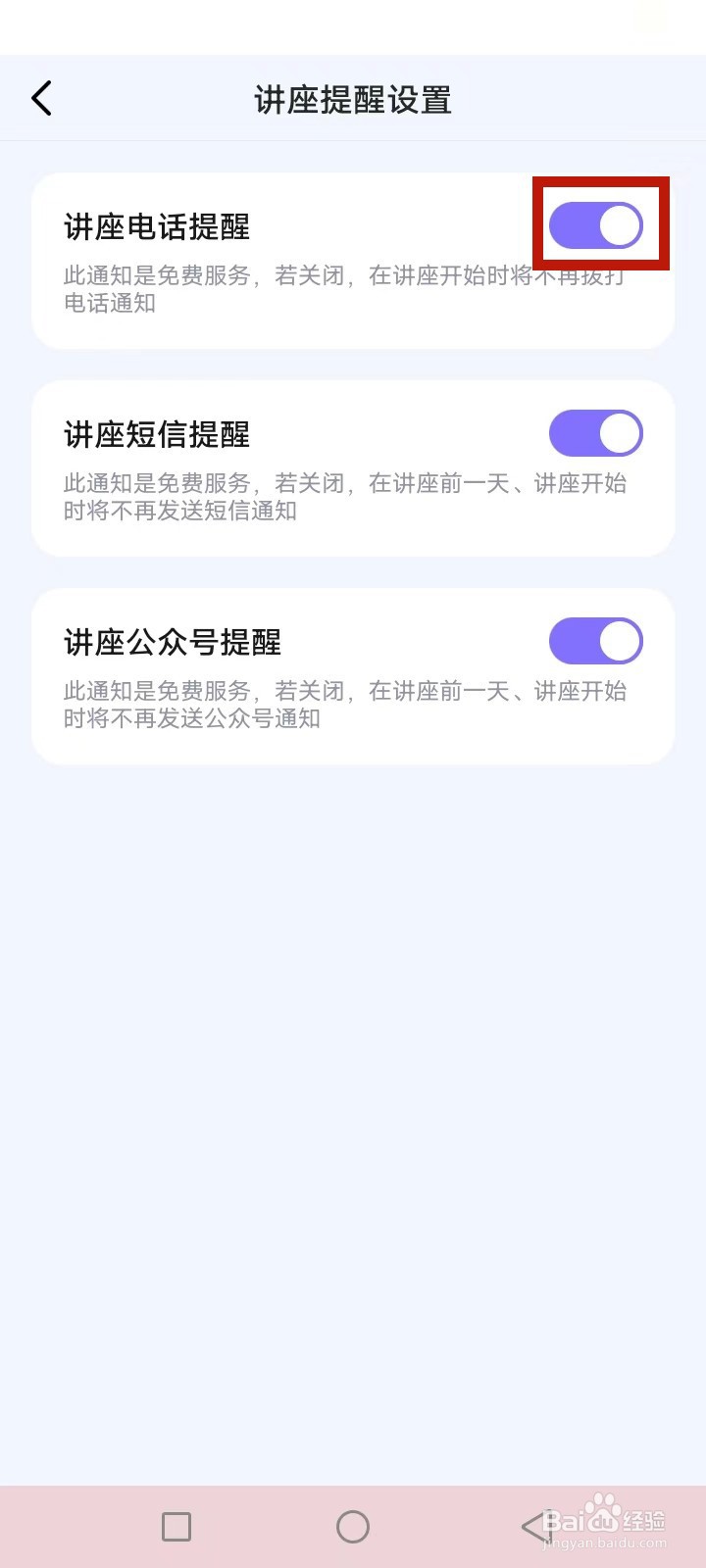This screenshot has height=1568, width=706.
Task: Turn off the 讲座短信提醒 SMS reminder toggle
Action: [x=595, y=432]
